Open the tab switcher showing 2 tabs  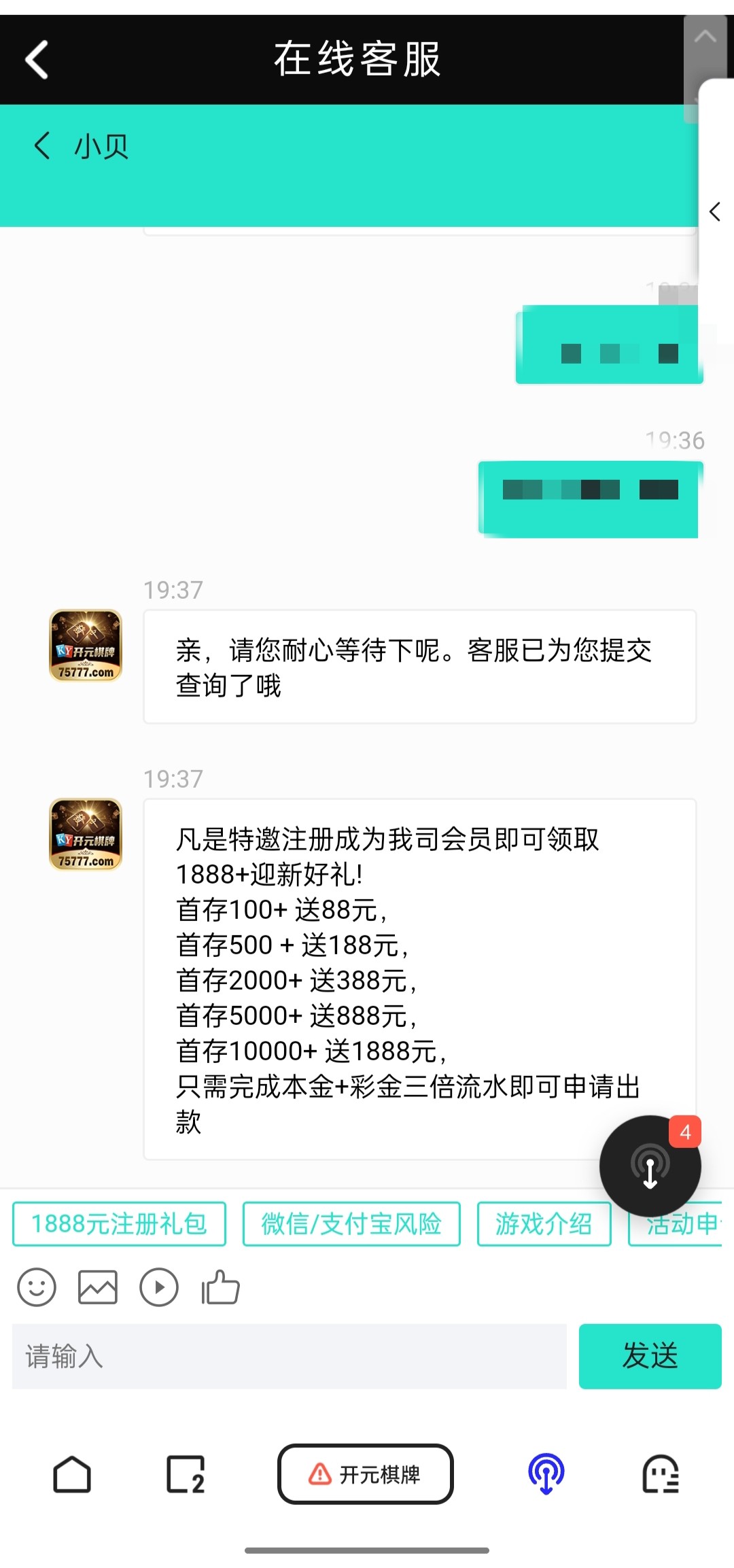coord(186,1474)
